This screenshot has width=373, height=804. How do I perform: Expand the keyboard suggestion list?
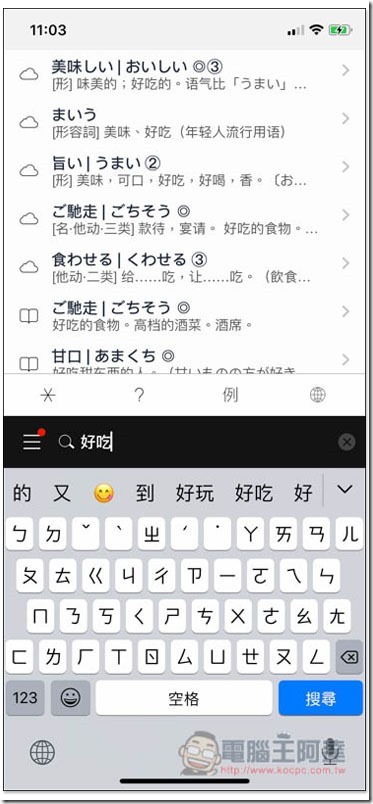[345, 490]
